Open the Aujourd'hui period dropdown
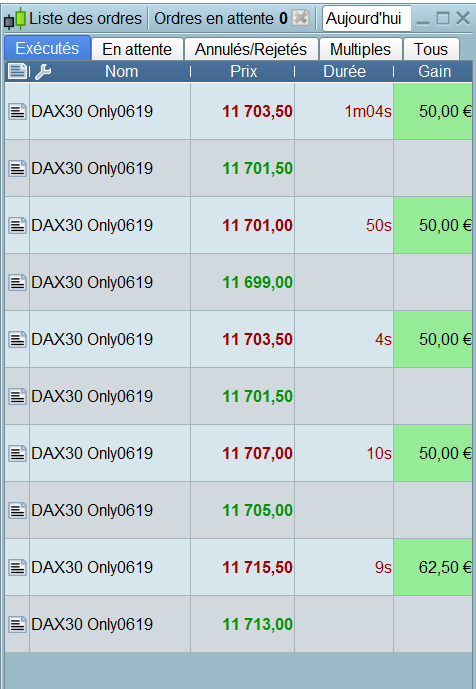Image resolution: width=476 pixels, height=689 pixels. [366, 18]
